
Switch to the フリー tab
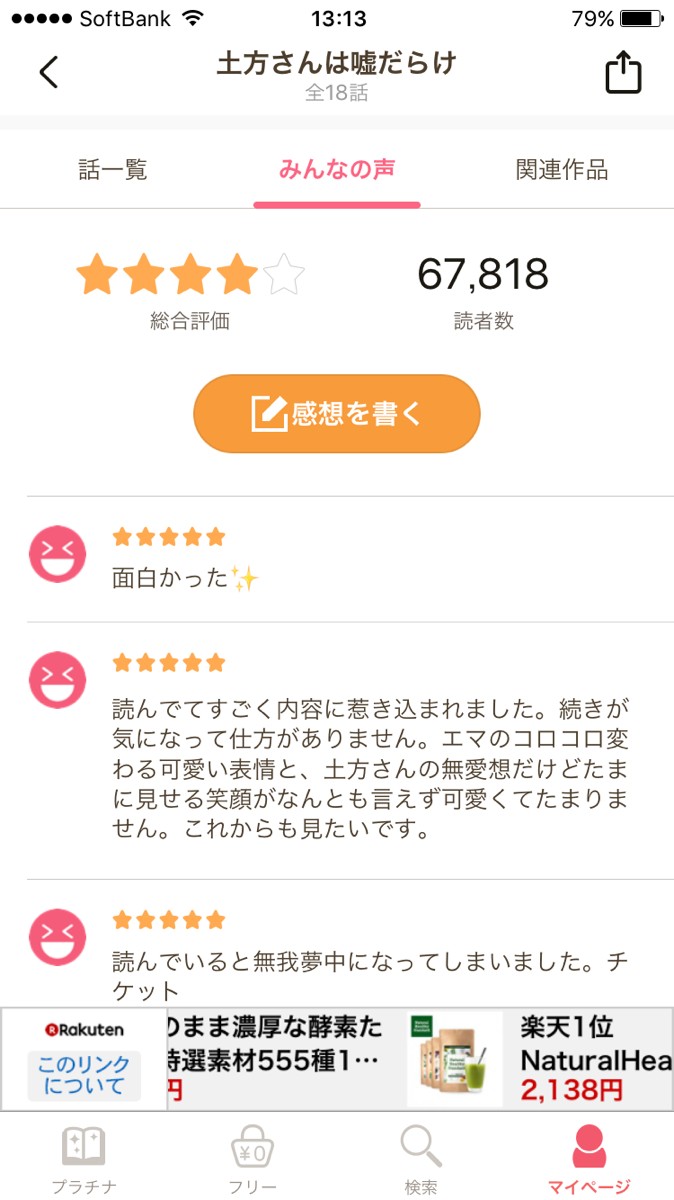coord(252,1160)
